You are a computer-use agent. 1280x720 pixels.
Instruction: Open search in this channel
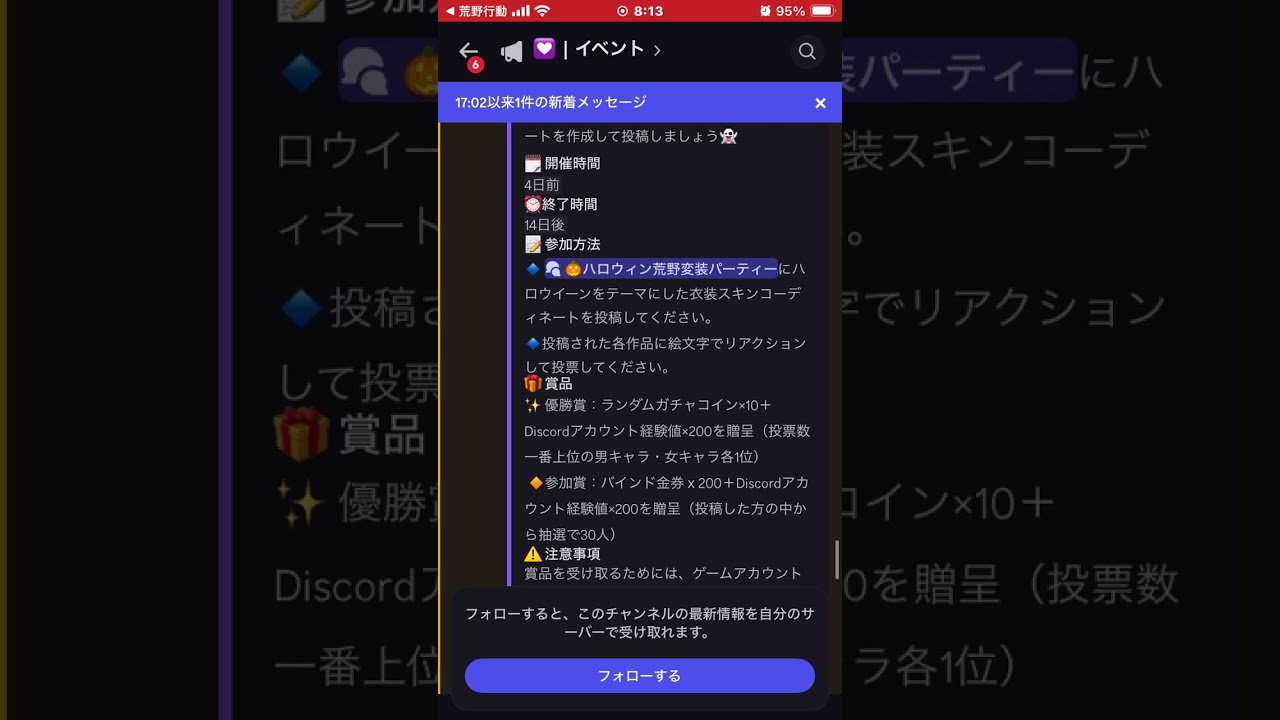click(x=807, y=52)
